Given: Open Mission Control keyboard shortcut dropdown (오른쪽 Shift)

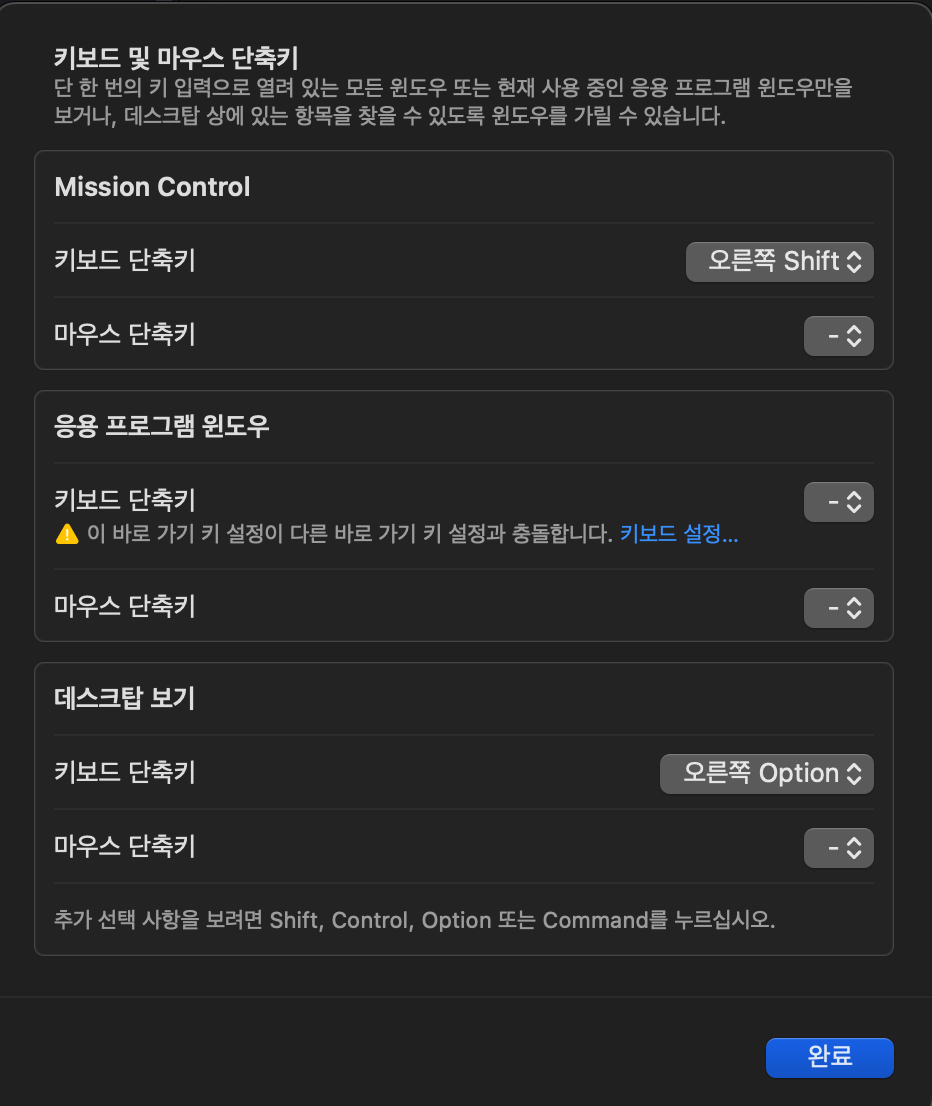Looking at the screenshot, I should click(779, 262).
